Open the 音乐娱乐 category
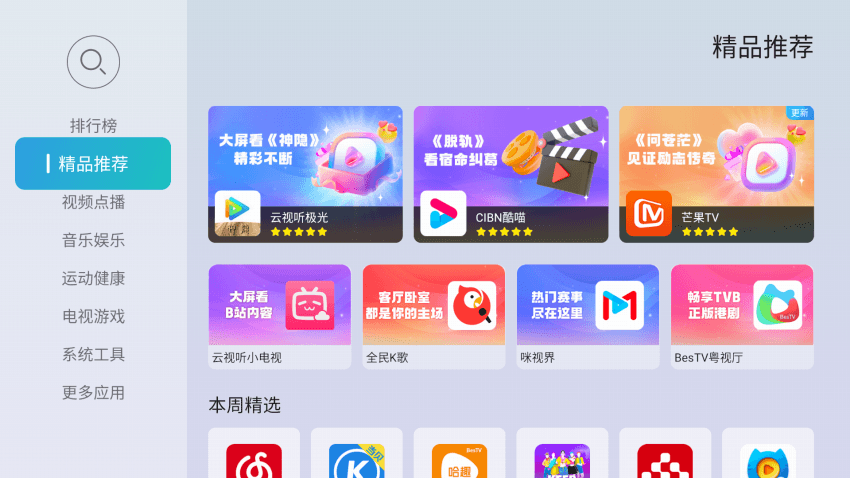 (93, 240)
